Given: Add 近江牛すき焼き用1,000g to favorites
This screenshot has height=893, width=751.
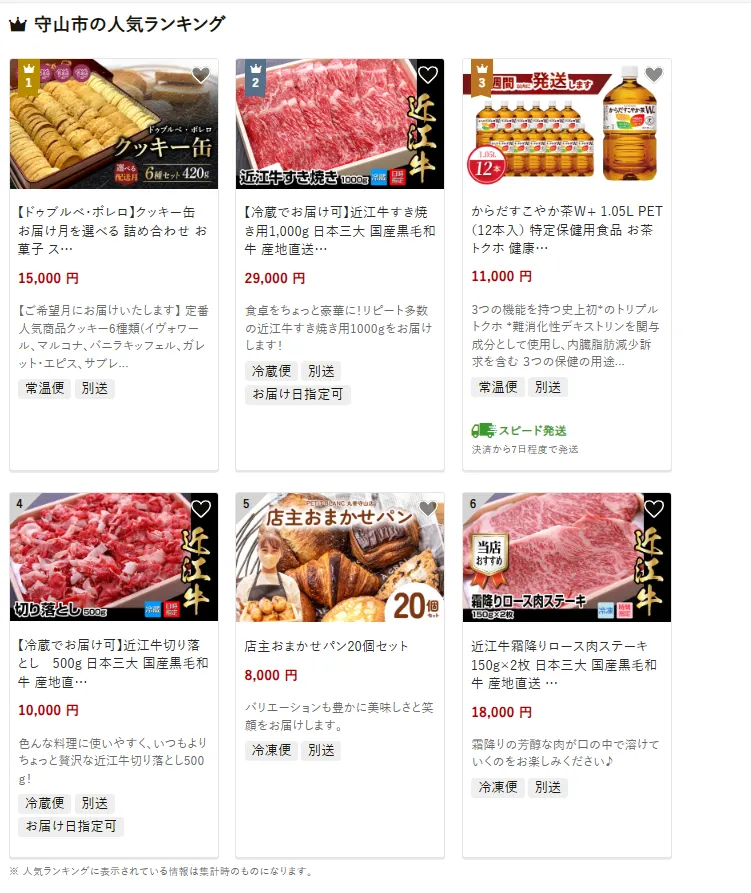Looking at the screenshot, I should (428, 75).
